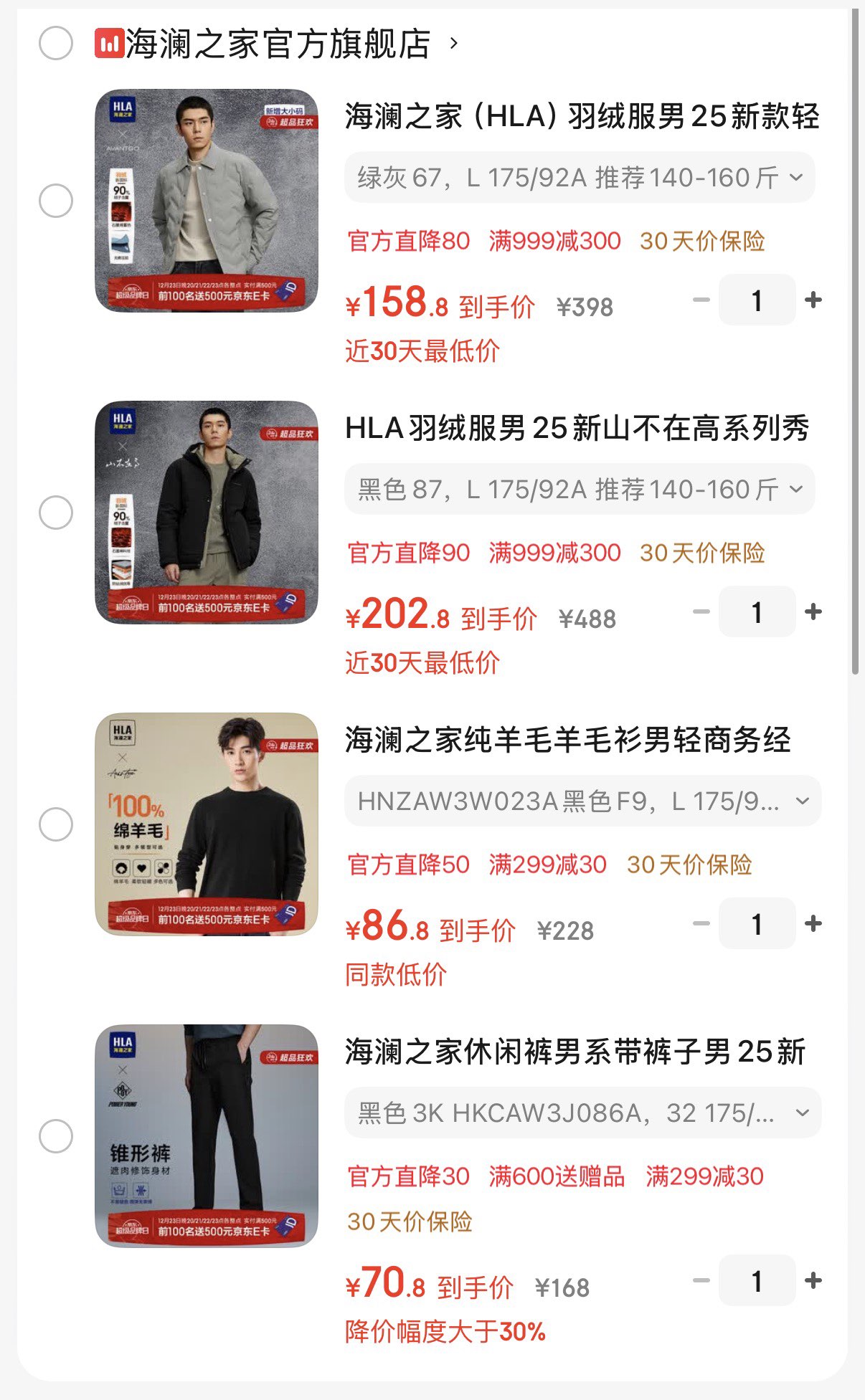The height and width of the screenshot is (1400, 865).
Task: Click the 30天价保险 service link
Action: pyautogui.click(x=704, y=240)
